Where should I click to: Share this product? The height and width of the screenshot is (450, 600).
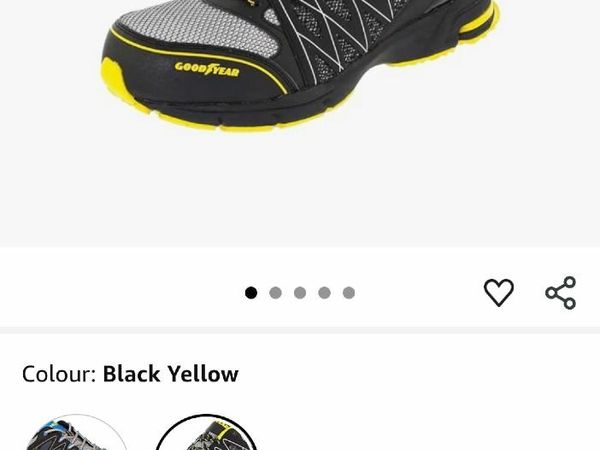click(x=560, y=292)
